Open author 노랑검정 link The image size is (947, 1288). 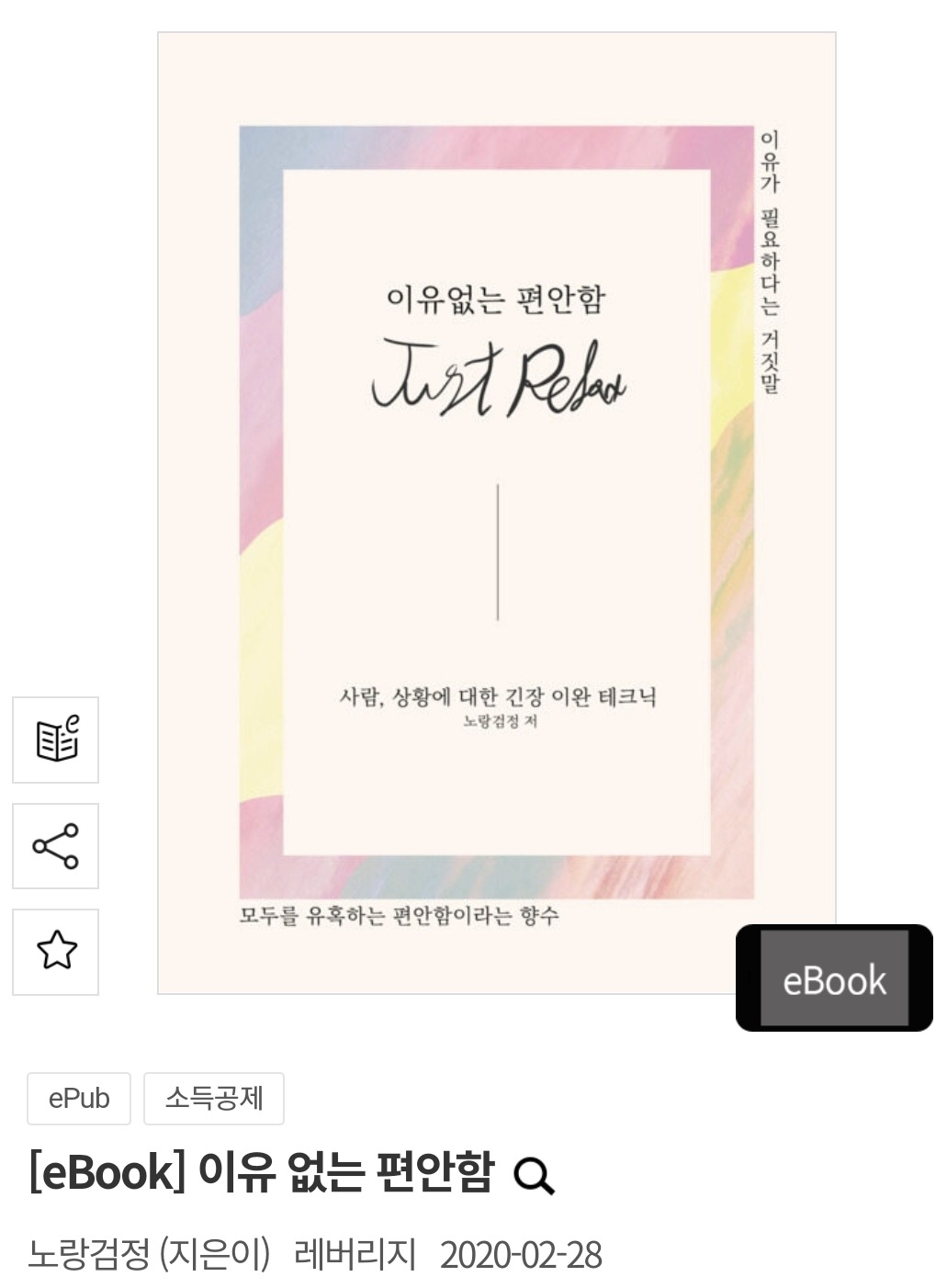[89, 1255]
